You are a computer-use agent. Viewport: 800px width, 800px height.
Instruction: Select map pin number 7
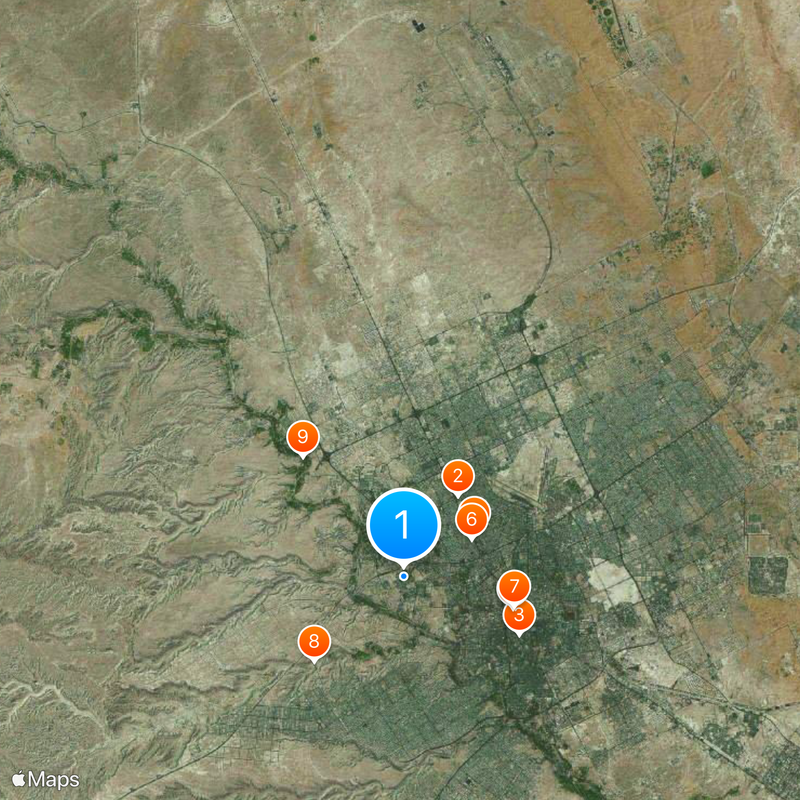click(x=513, y=586)
